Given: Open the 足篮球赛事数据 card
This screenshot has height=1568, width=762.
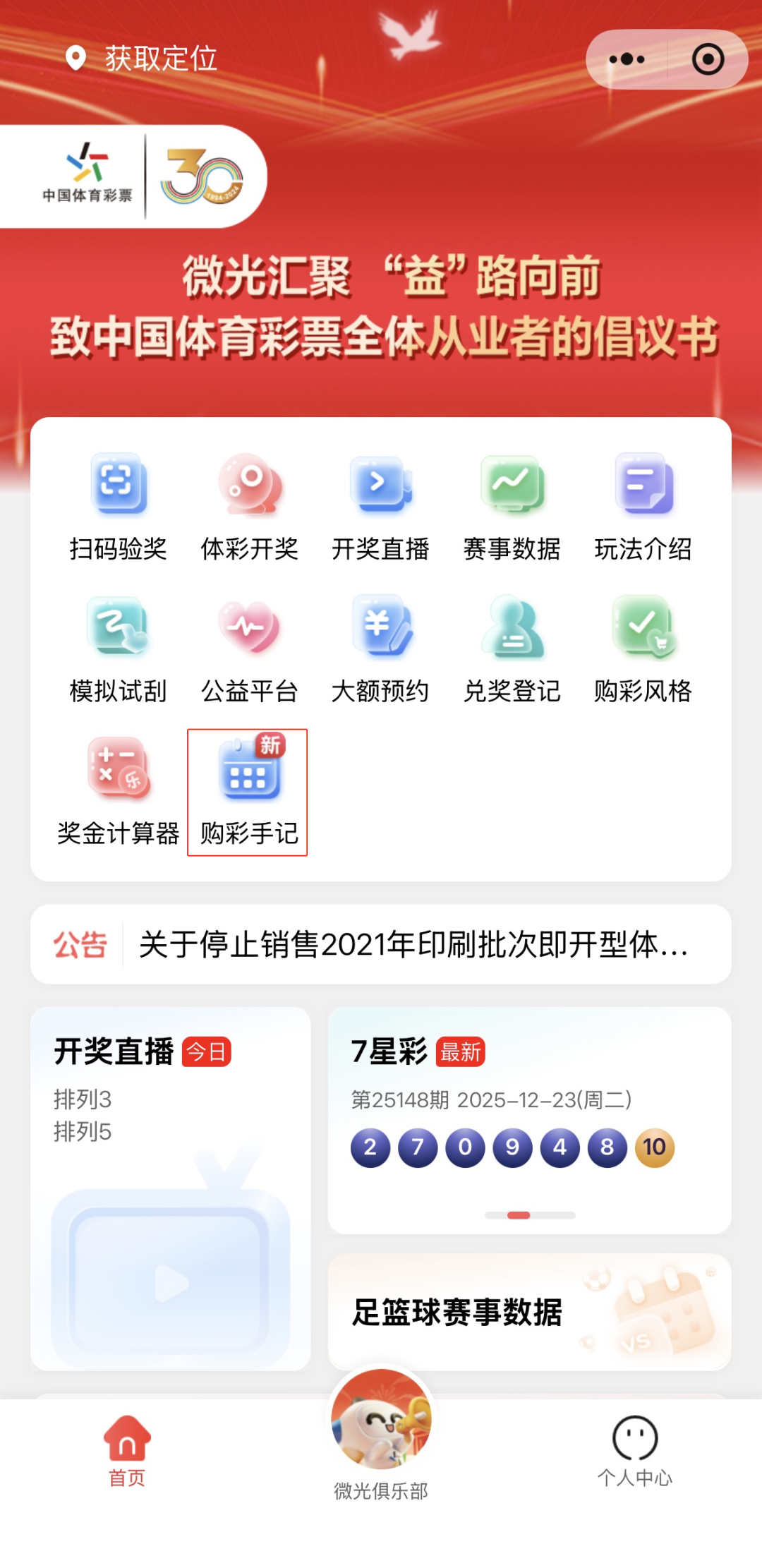Looking at the screenshot, I should [529, 1312].
